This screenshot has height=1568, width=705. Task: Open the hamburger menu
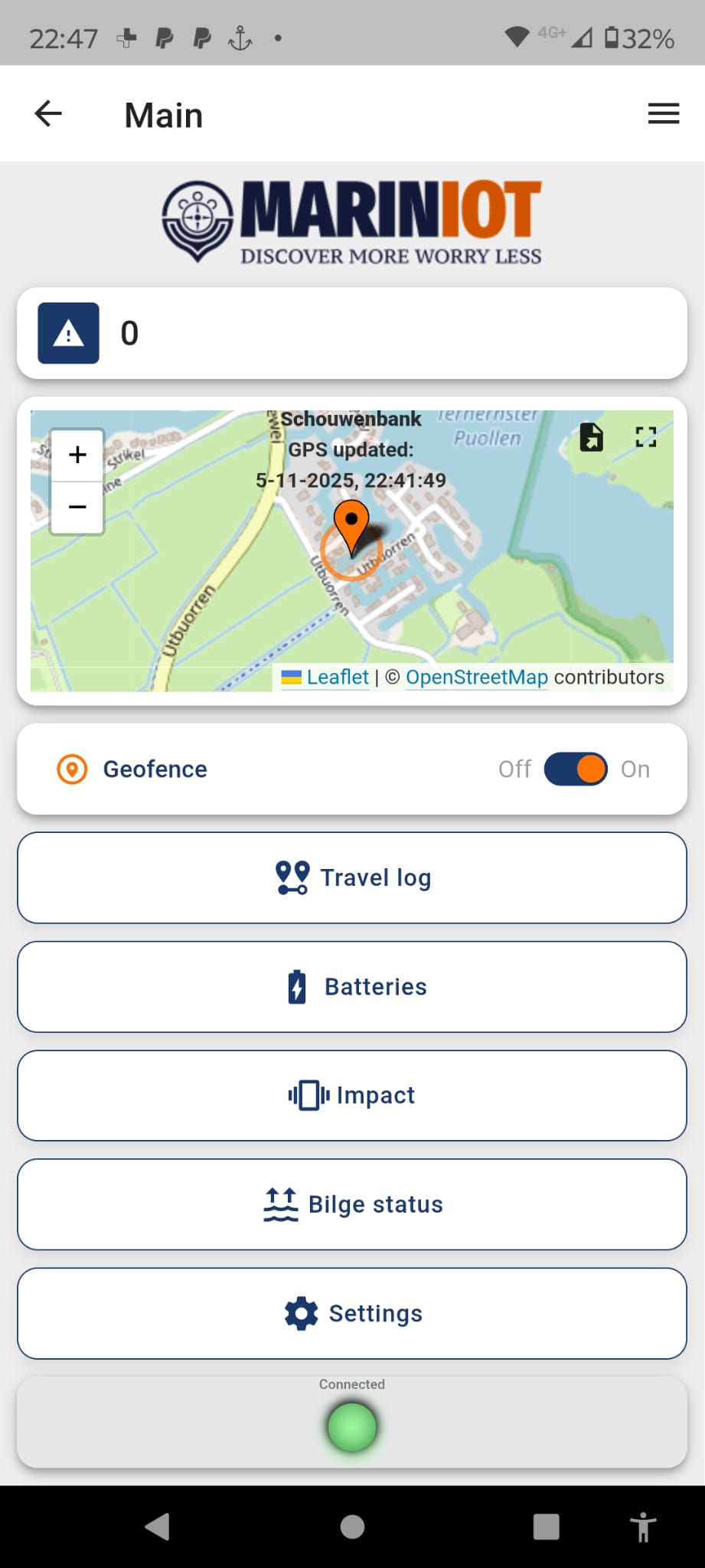663,114
